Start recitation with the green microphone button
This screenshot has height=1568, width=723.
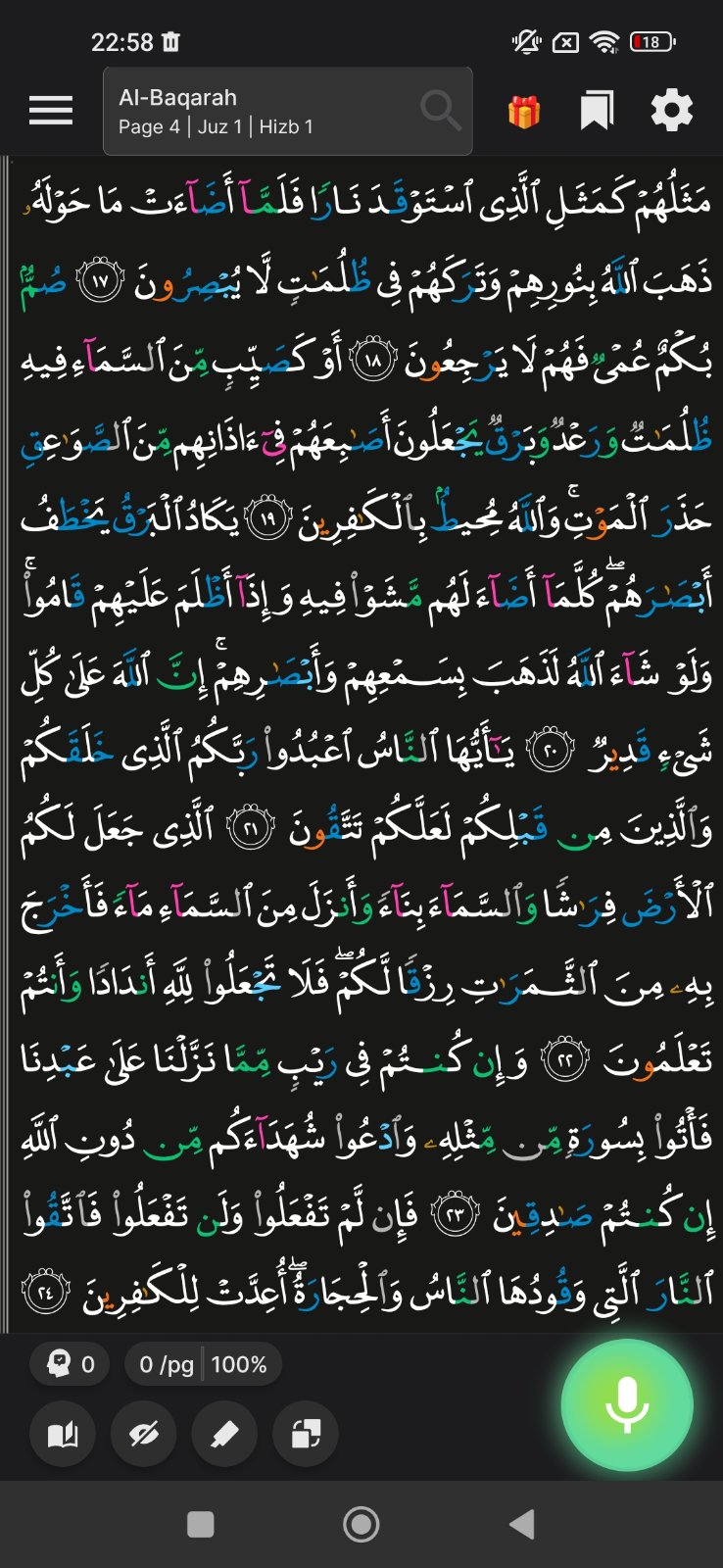(627, 1405)
